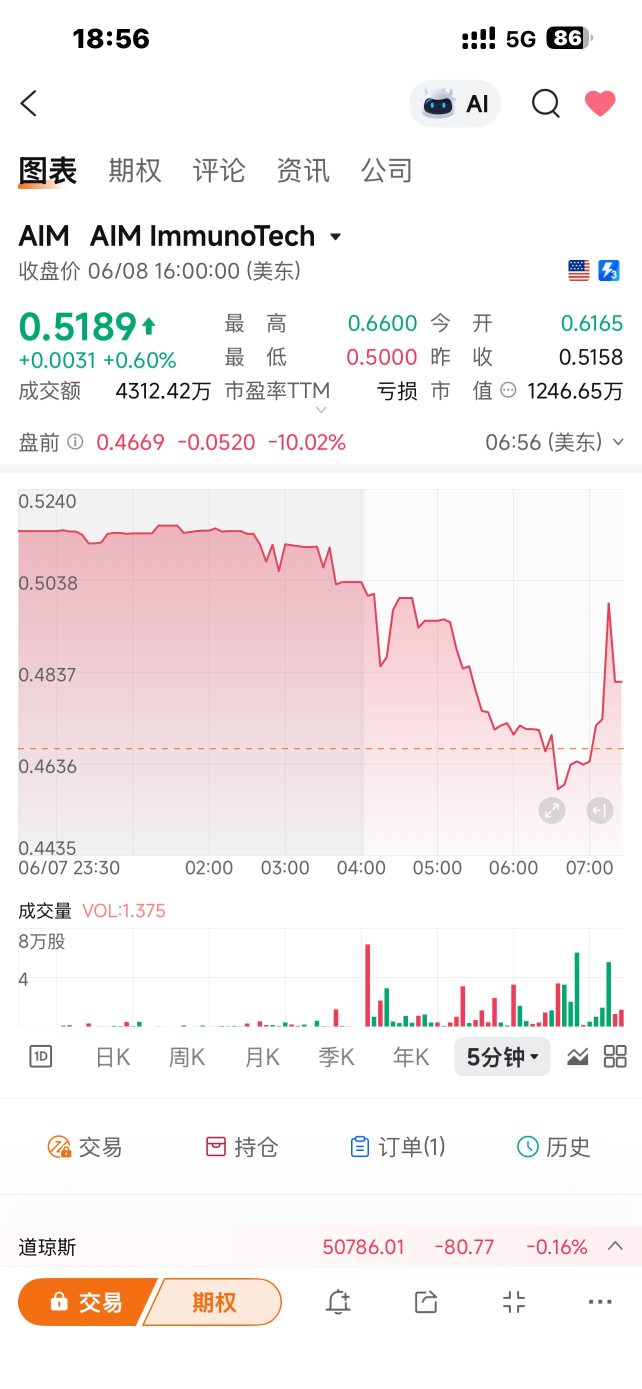This screenshot has height=1389, width=642.
Task: Open the 持仓 positions shortcut
Action: pos(242,1147)
